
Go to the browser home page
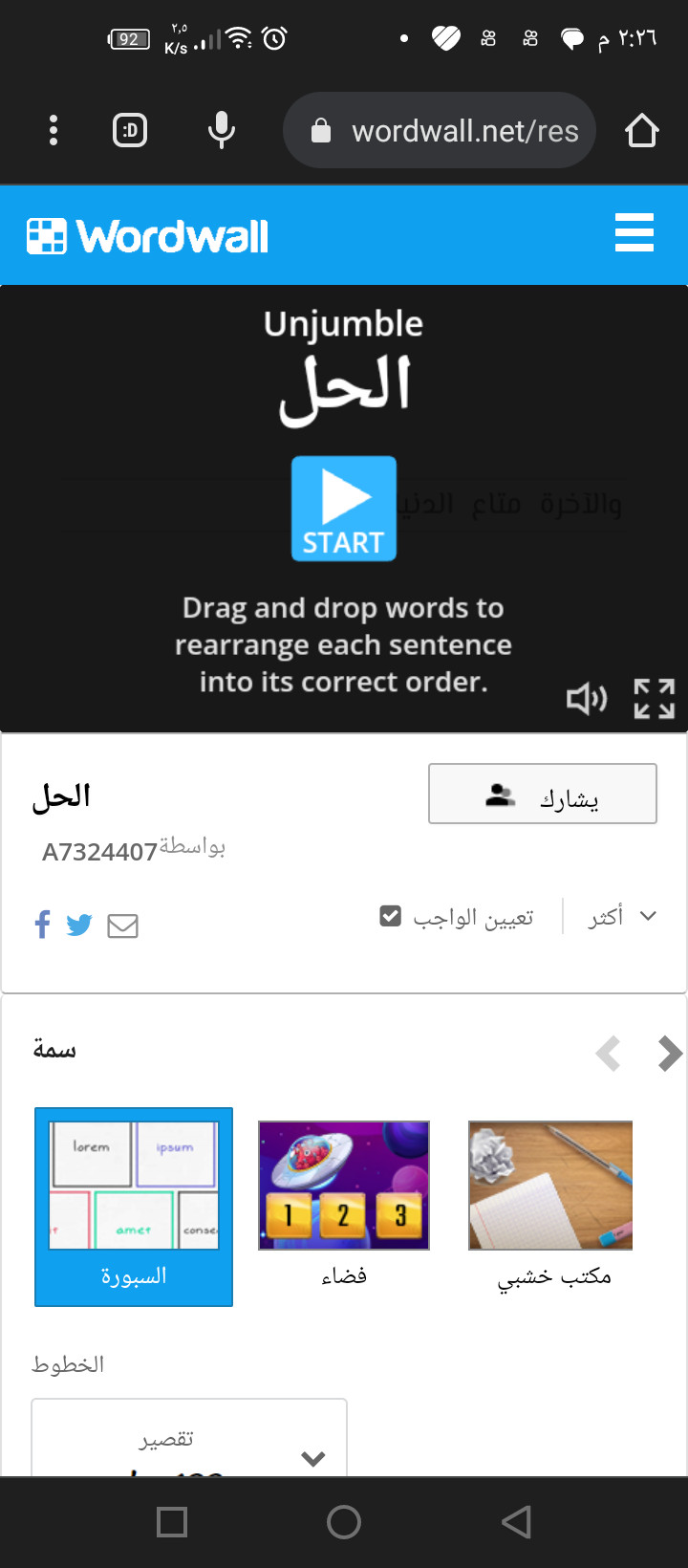coord(642,130)
